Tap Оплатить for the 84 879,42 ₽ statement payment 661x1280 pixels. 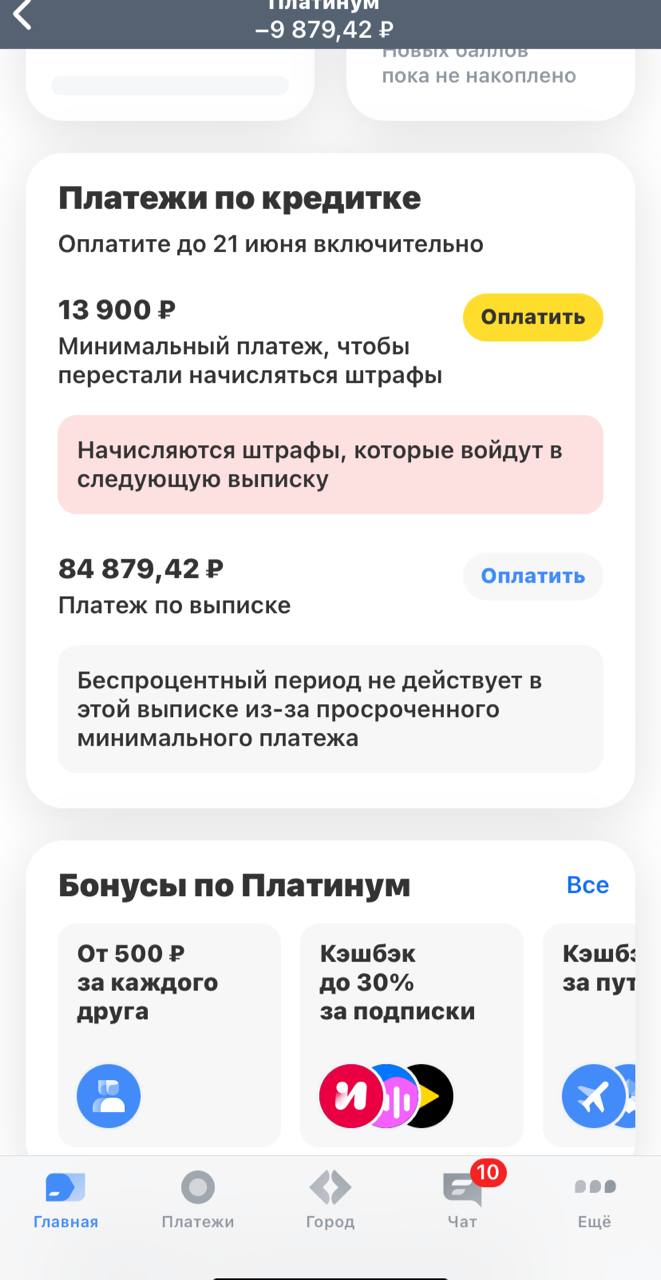(532, 576)
